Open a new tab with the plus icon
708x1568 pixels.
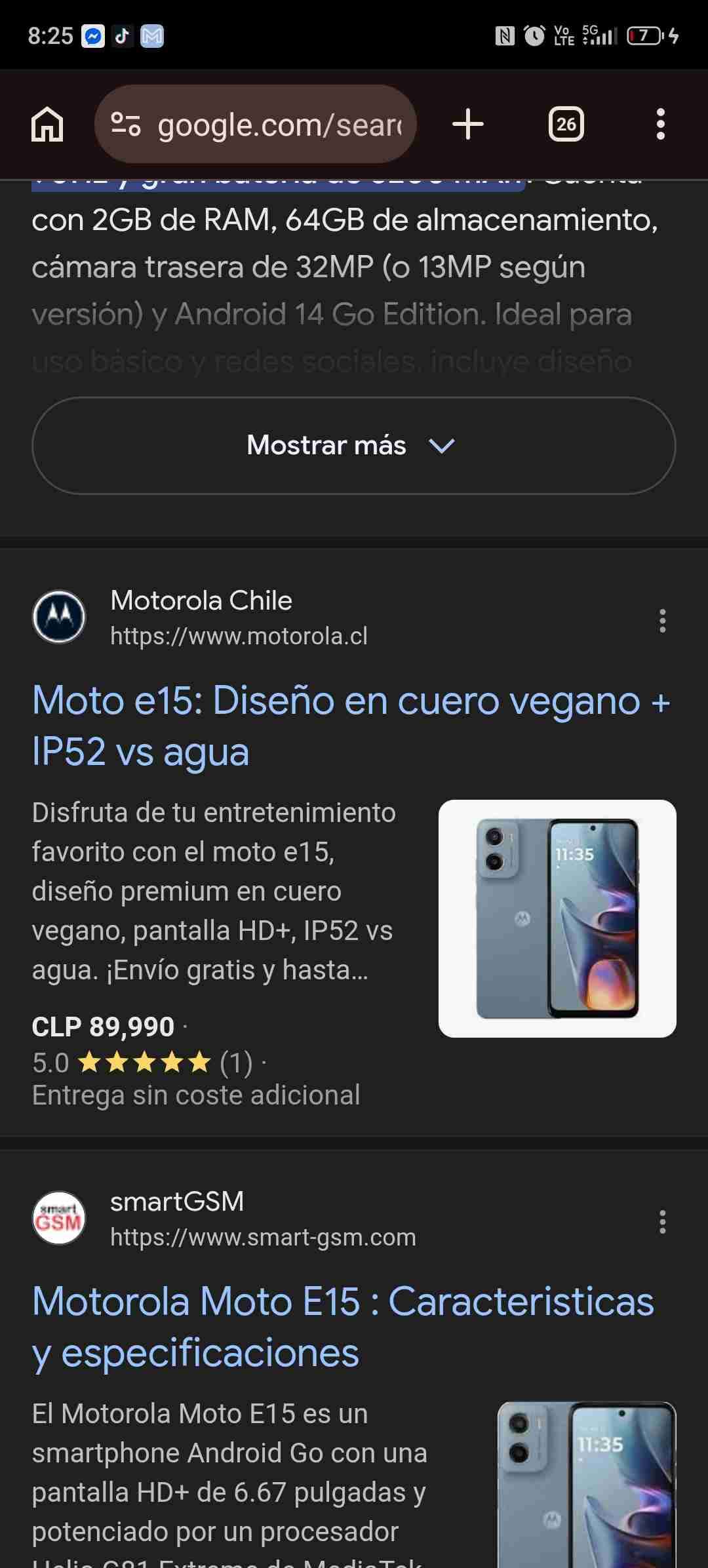pyautogui.click(x=467, y=125)
